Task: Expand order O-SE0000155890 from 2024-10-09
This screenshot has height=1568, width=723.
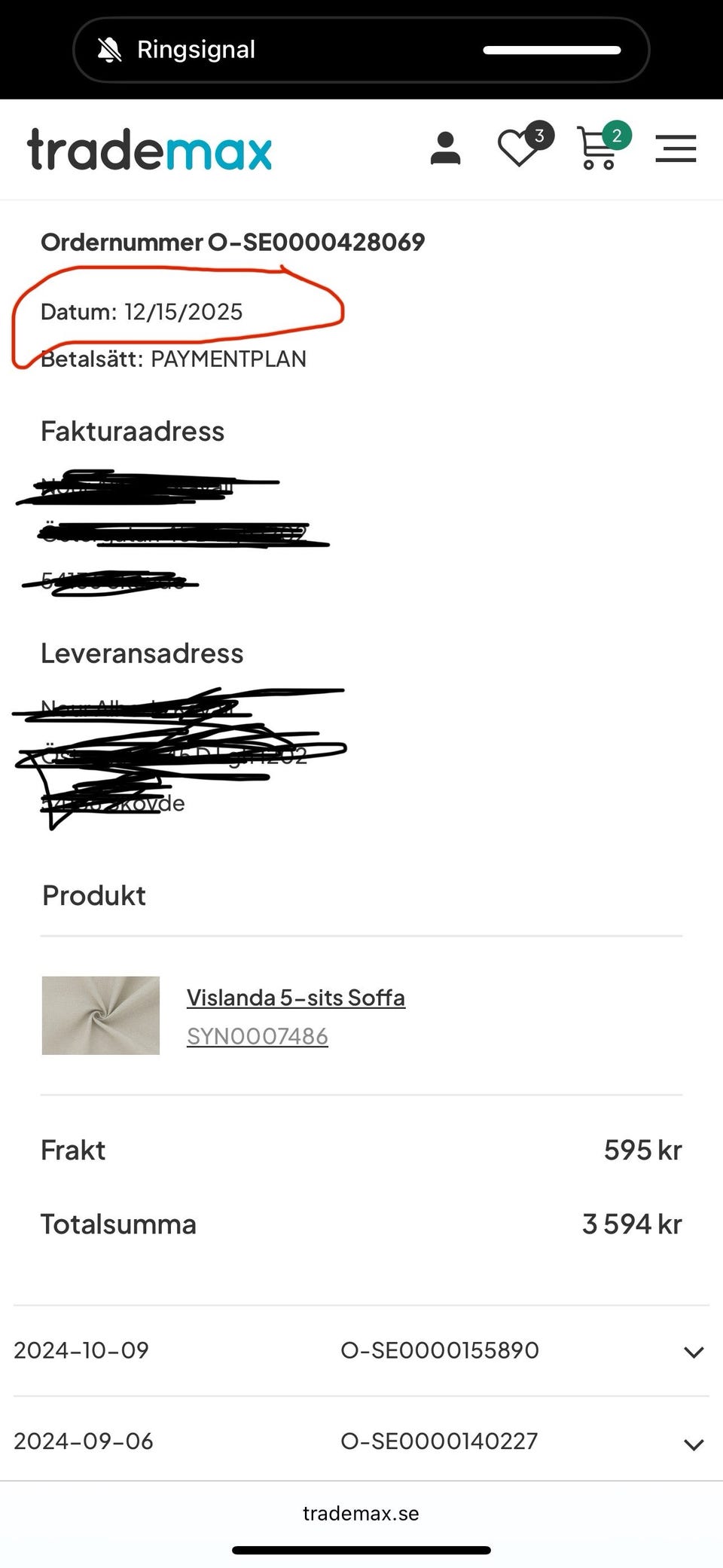Action: click(693, 1351)
